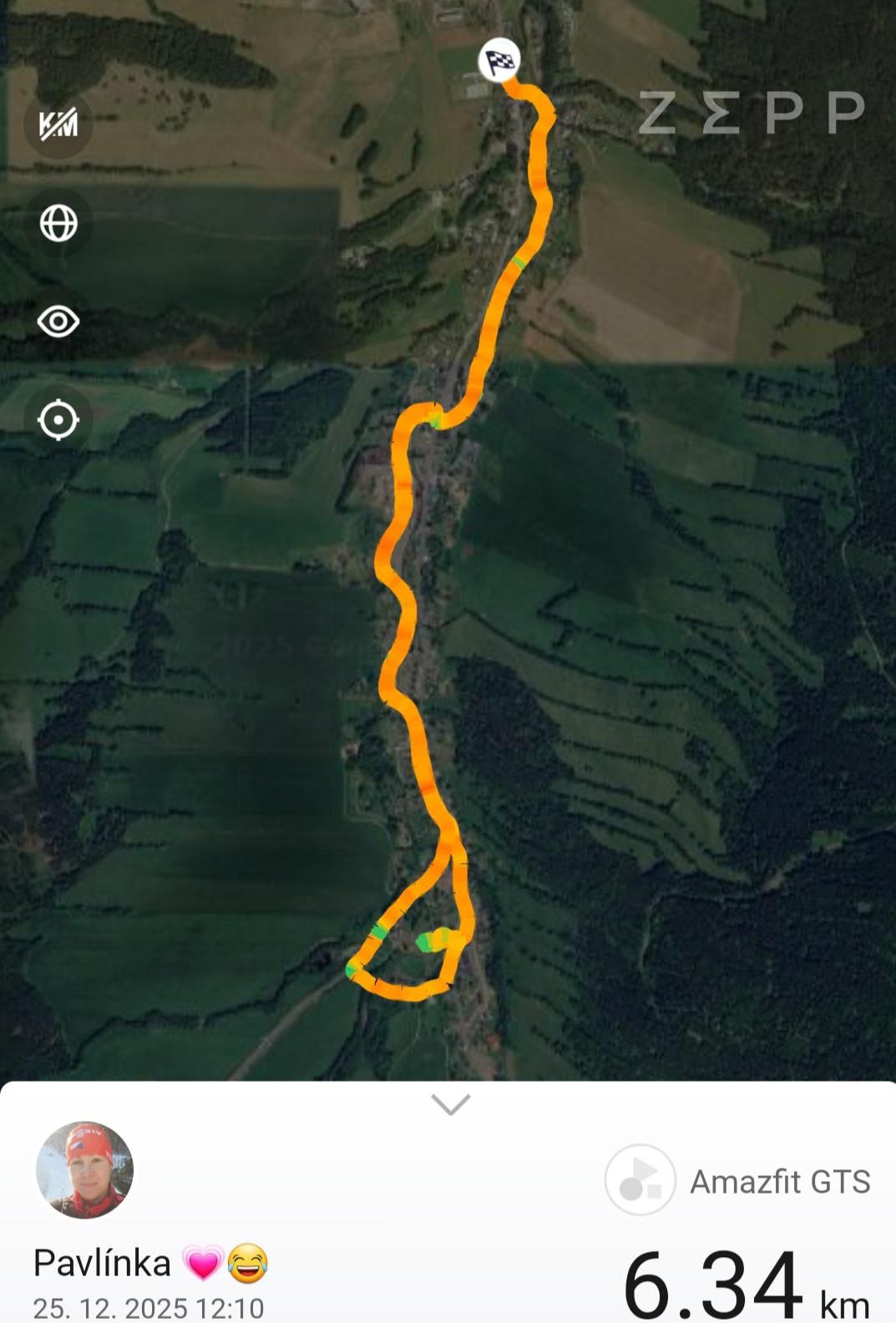Change the map type with the globe icon
Screen dimensions: 896x1323
[x=58, y=223]
